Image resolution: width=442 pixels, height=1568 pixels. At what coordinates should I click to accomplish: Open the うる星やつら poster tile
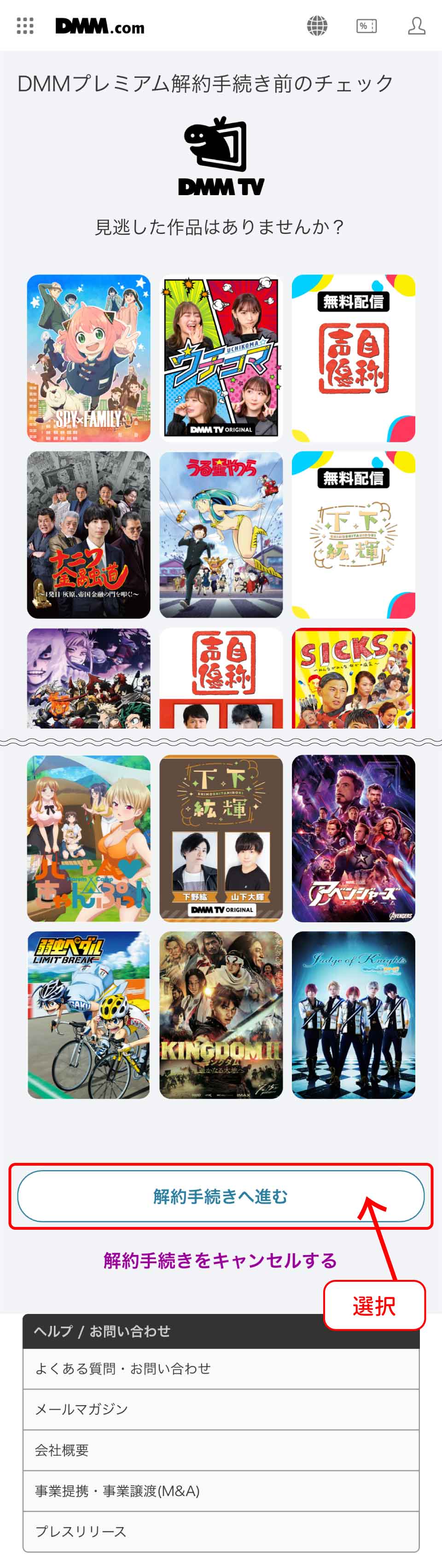[221, 534]
